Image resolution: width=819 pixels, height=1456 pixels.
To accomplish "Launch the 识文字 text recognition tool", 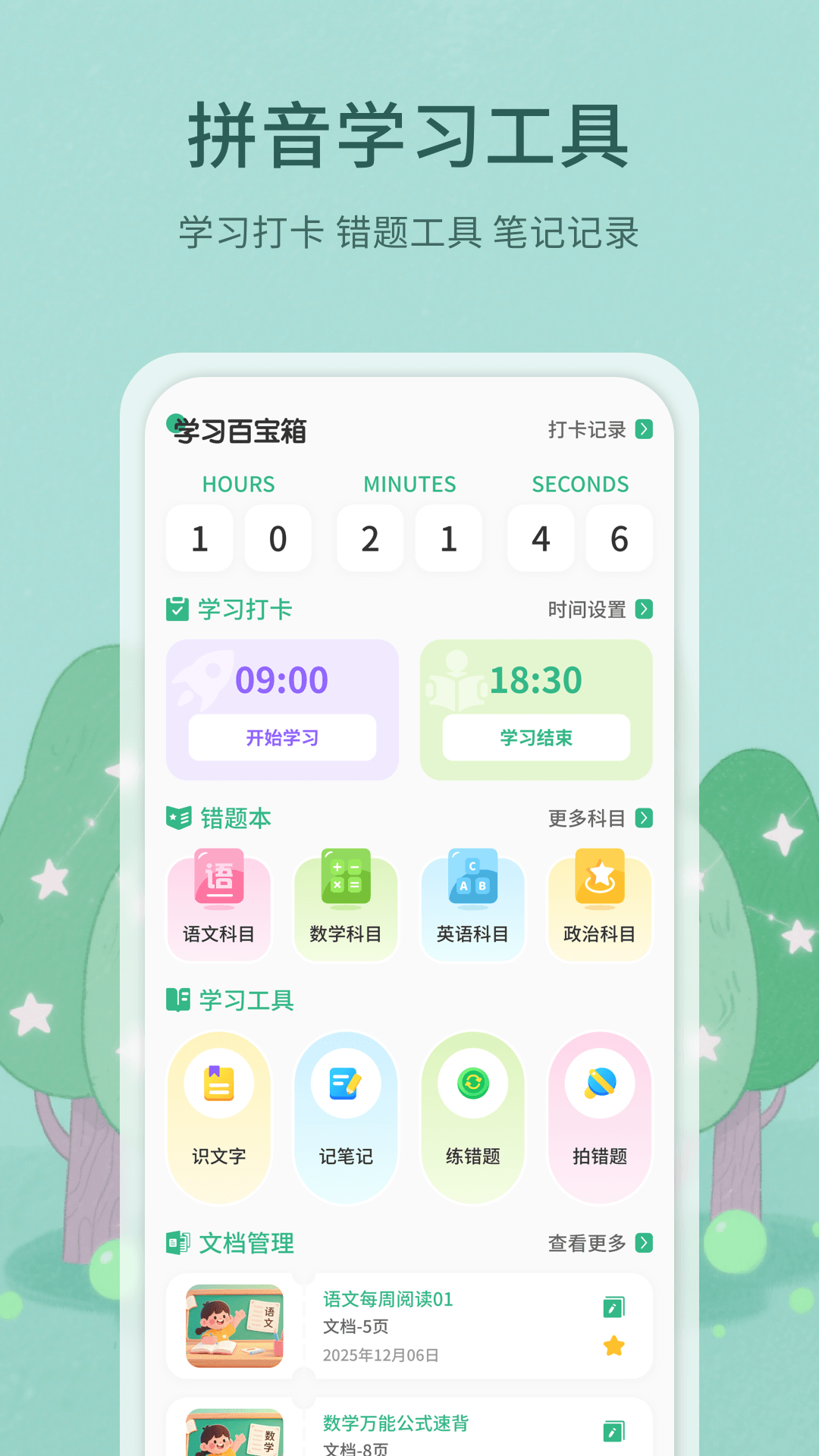I will (x=219, y=1115).
